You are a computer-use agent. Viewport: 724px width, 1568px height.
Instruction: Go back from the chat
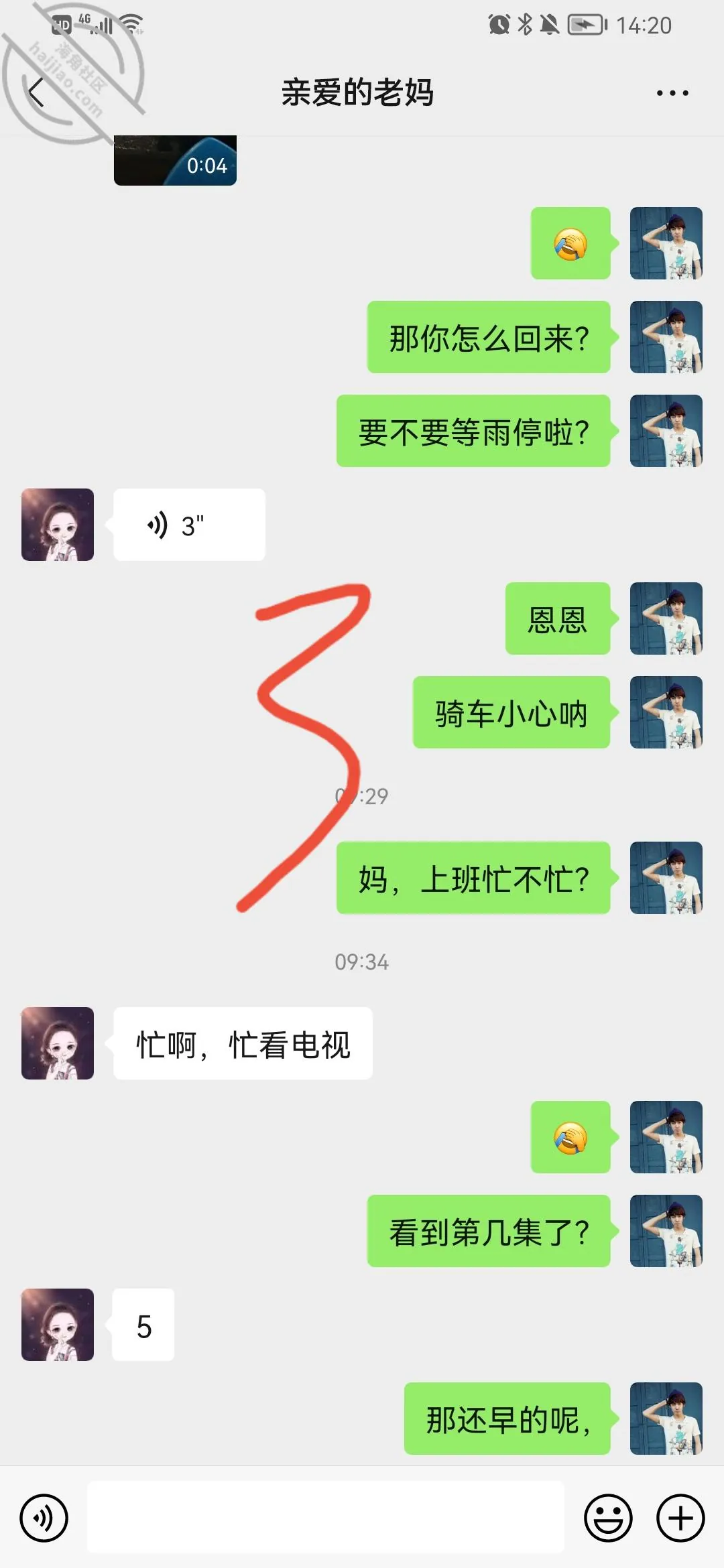tap(37, 92)
